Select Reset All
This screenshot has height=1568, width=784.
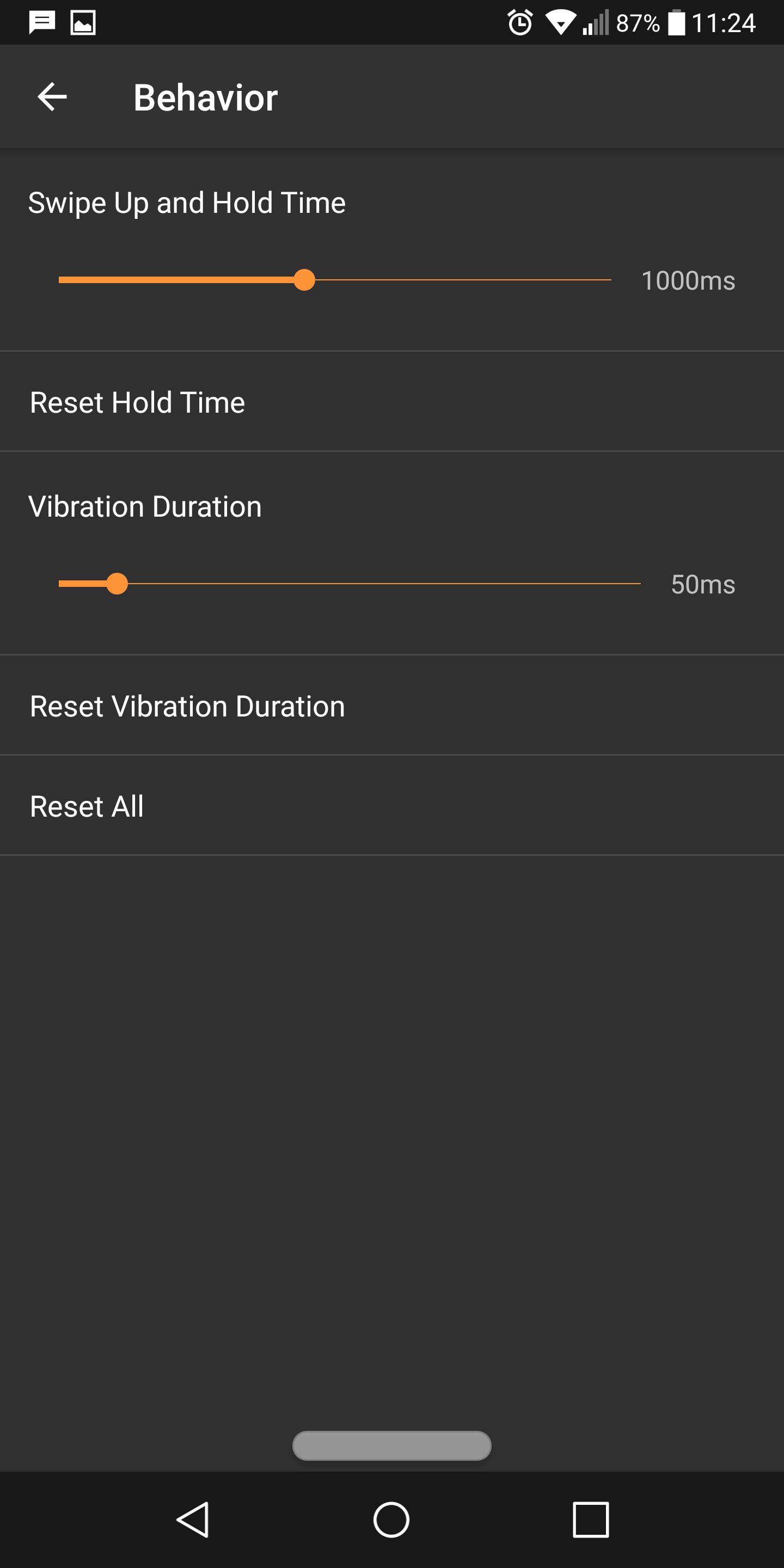[392, 806]
